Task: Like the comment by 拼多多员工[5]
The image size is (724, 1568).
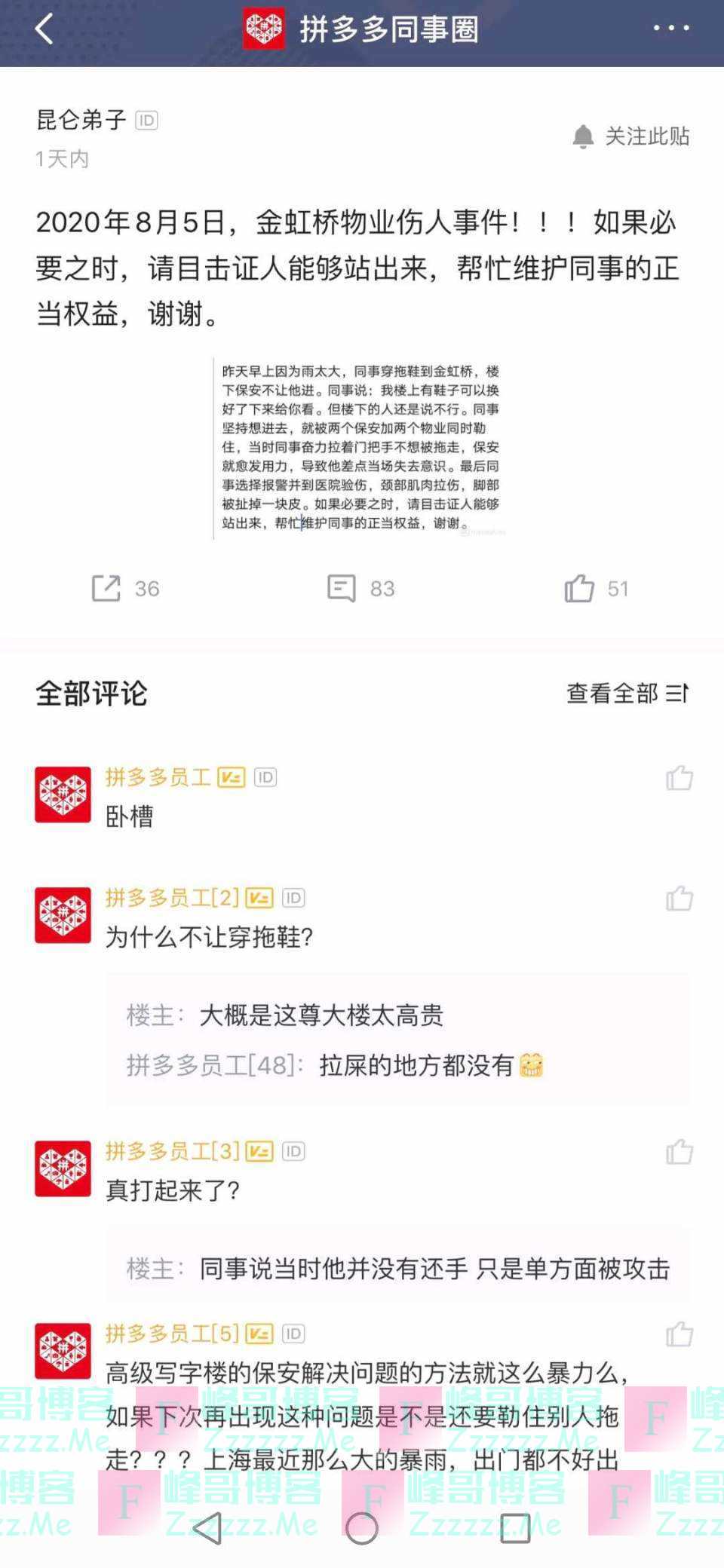Action: click(x=679, y=1334)
